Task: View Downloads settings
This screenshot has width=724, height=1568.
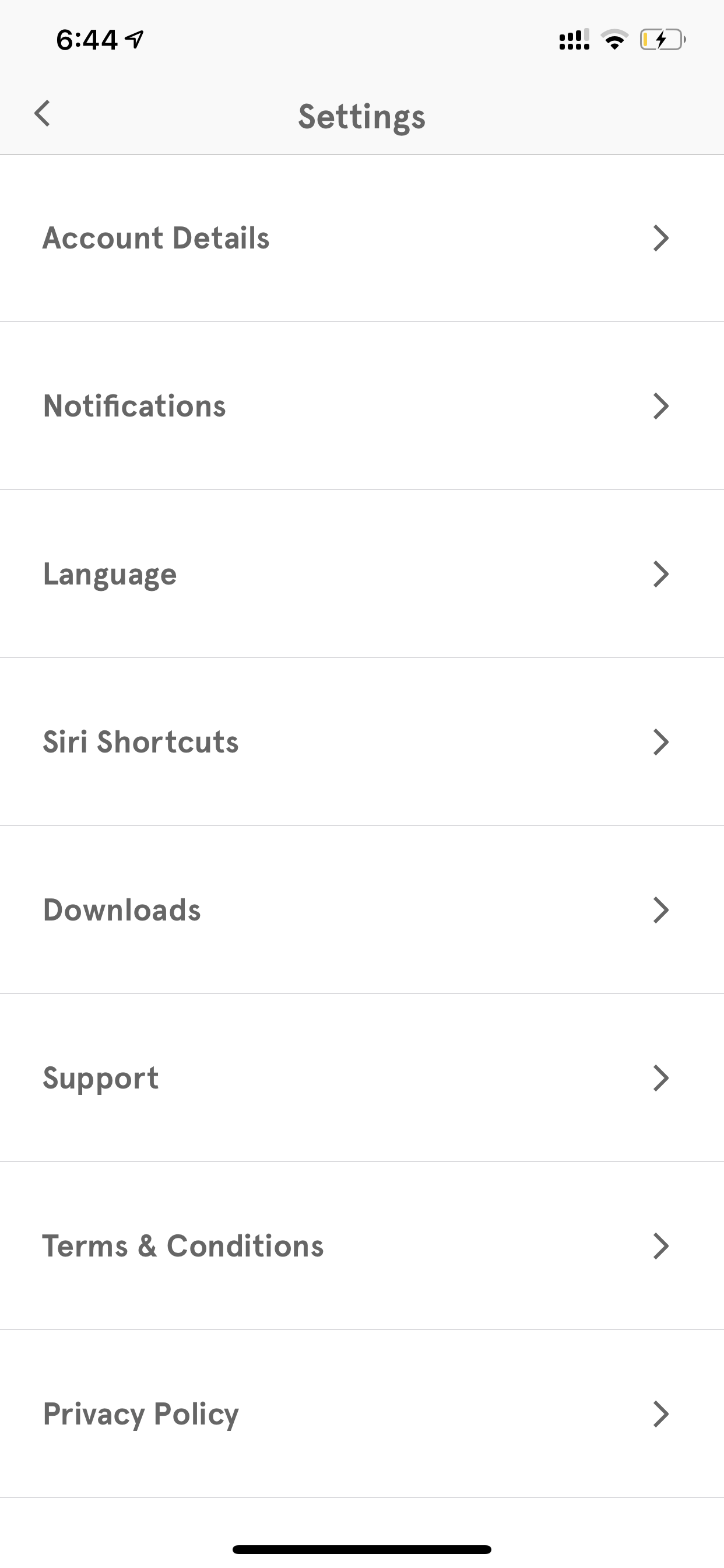Action: [362, 910]
